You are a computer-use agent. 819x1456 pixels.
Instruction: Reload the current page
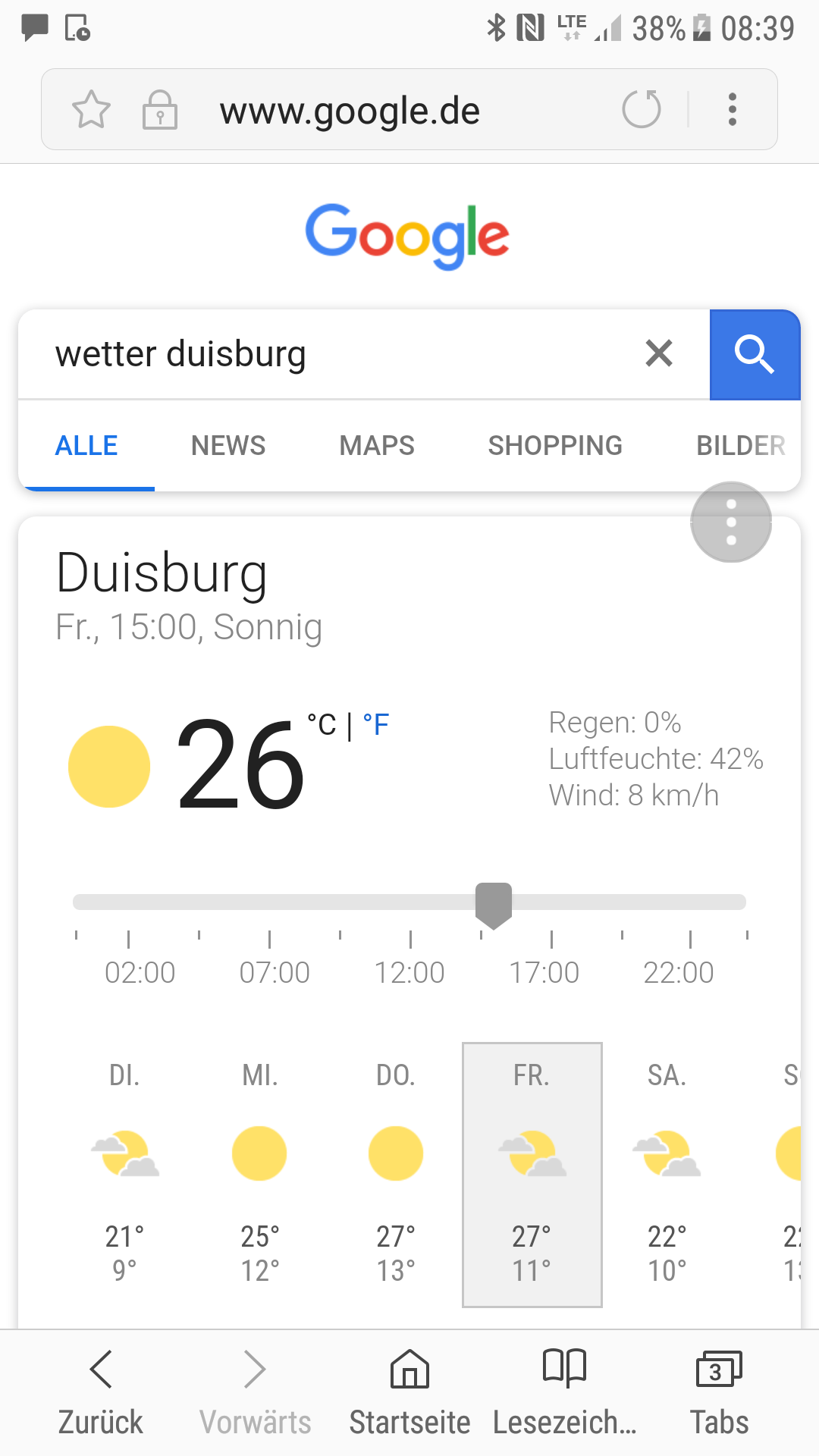(x=642, y=109)
